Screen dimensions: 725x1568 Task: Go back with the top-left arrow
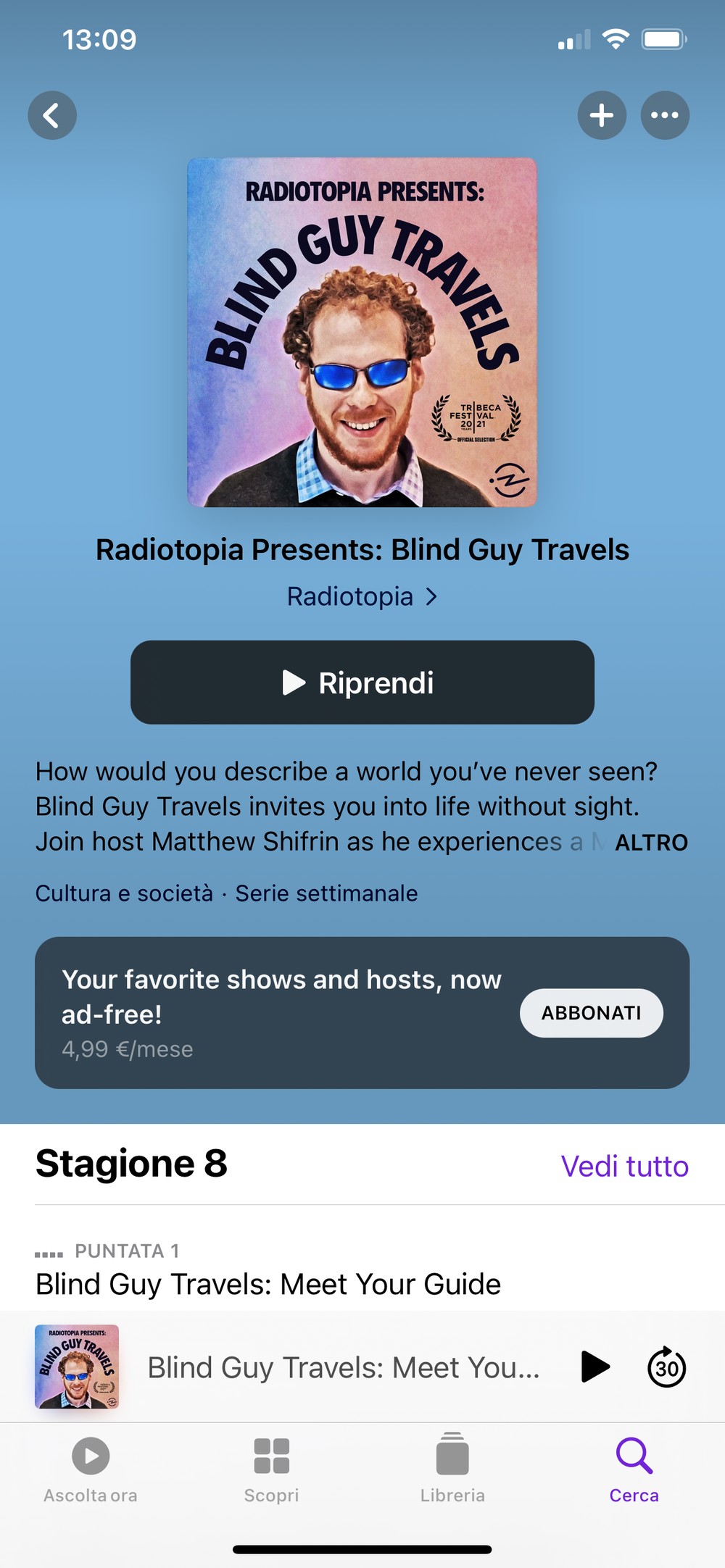[x=52, y=115]
